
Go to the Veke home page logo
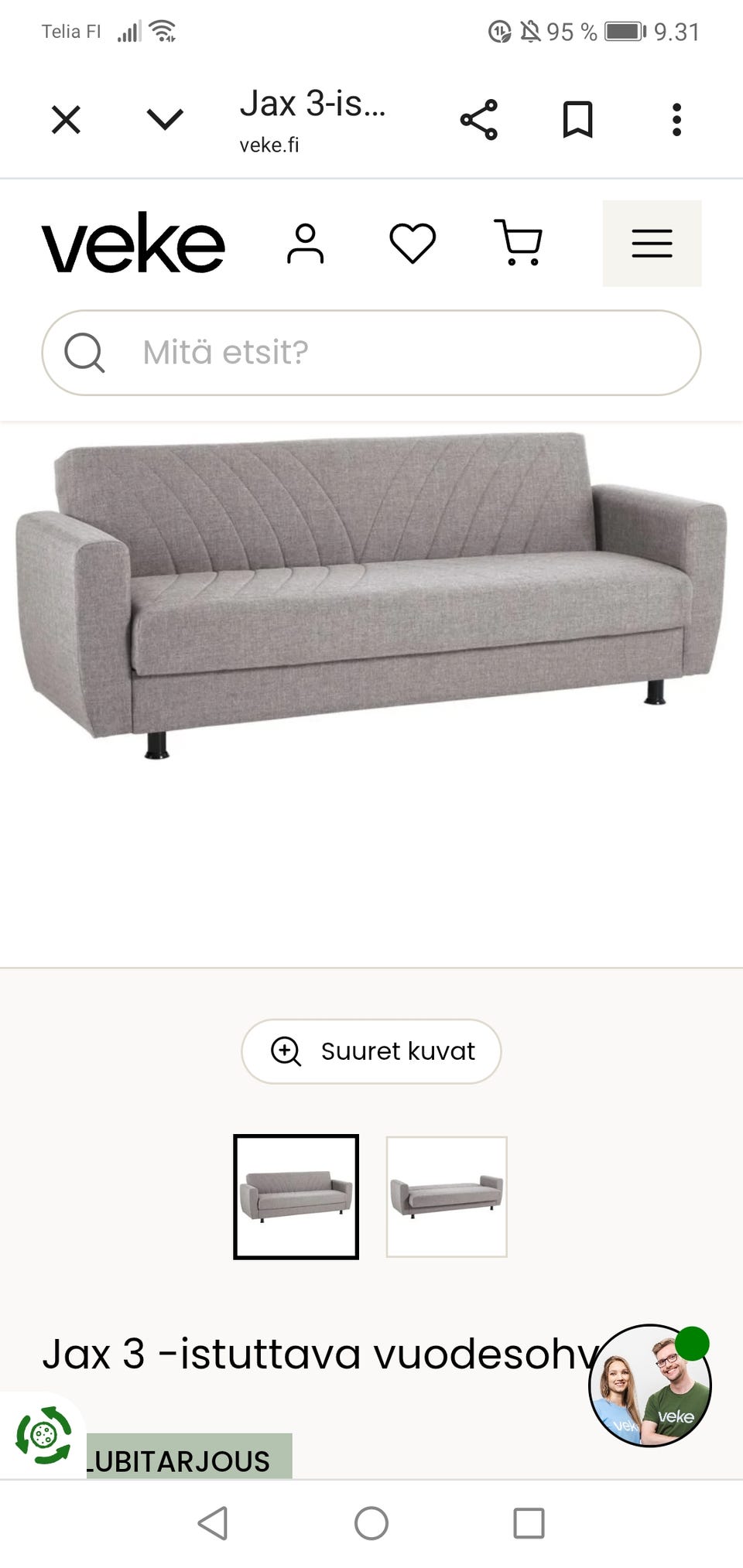tap(133, 243)
